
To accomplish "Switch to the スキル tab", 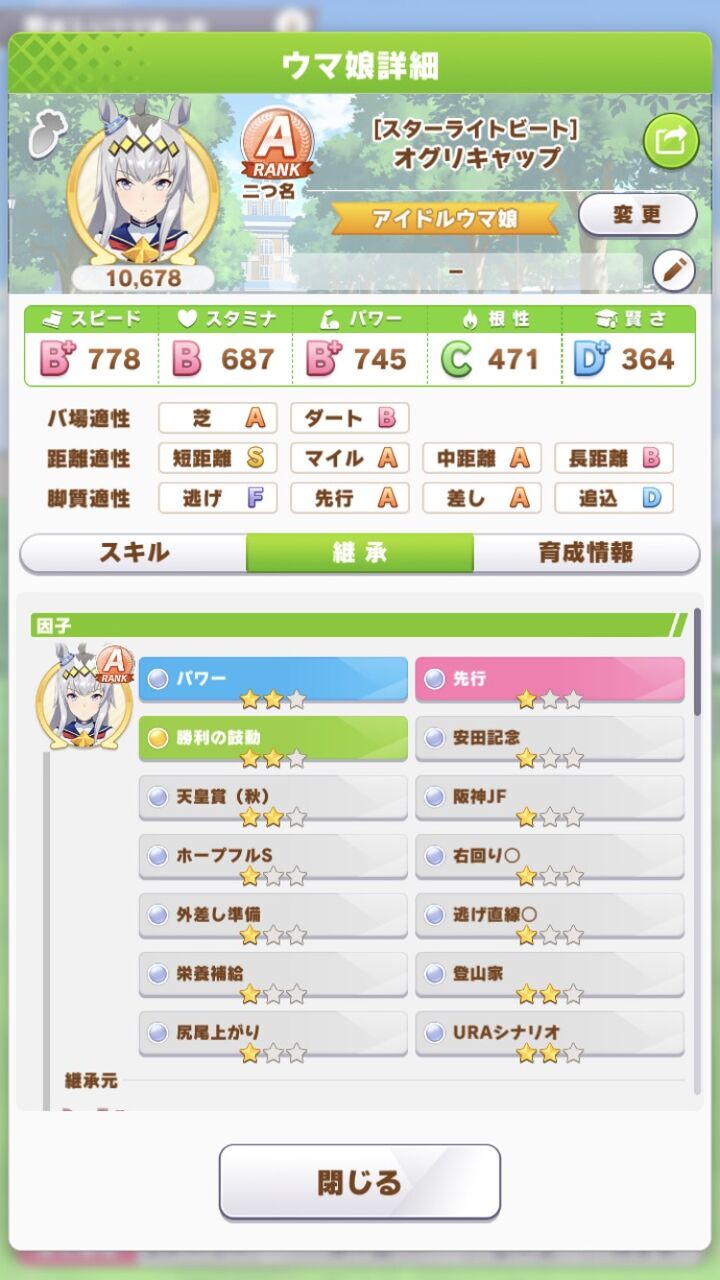I will pyautogui.click(x=134, y=553).
